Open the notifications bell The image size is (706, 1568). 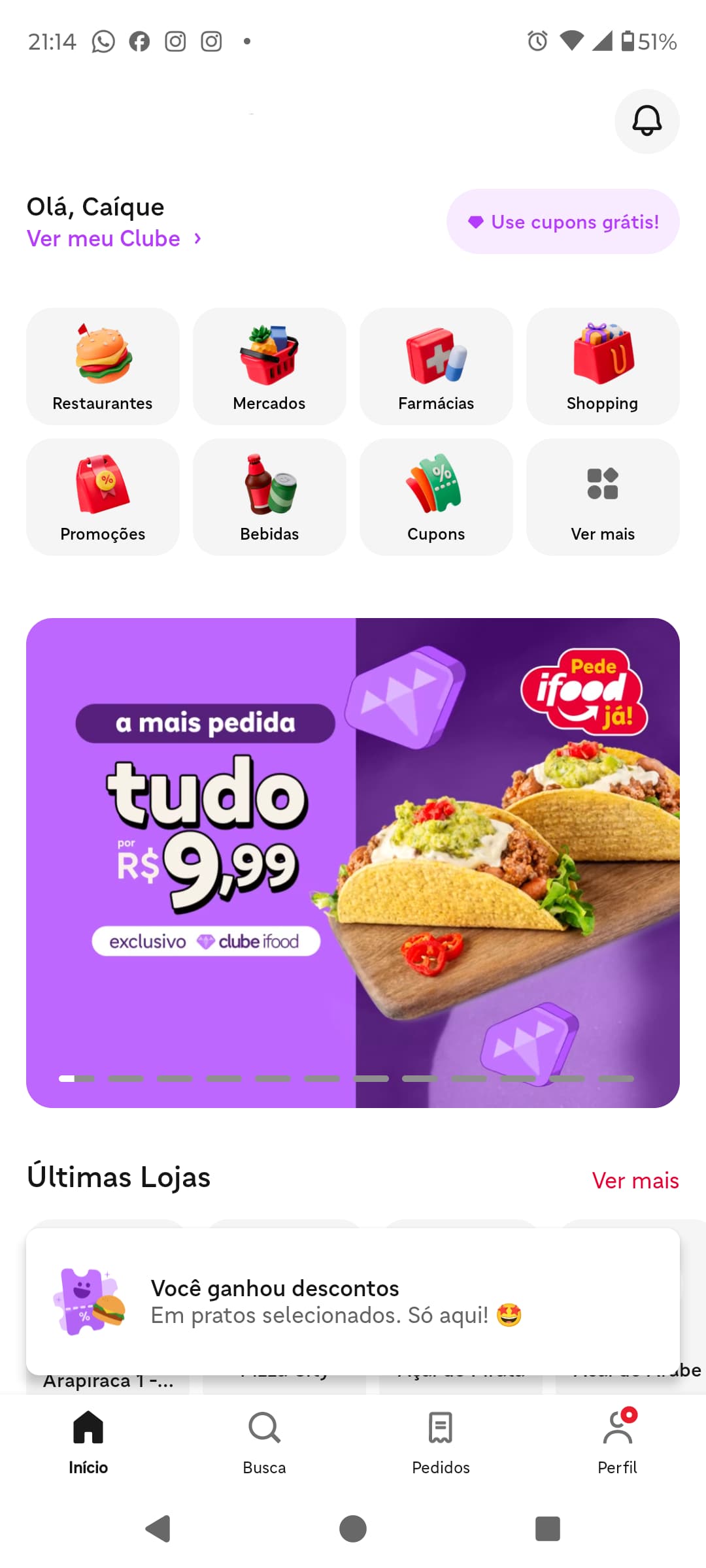[x=647, y=122]
